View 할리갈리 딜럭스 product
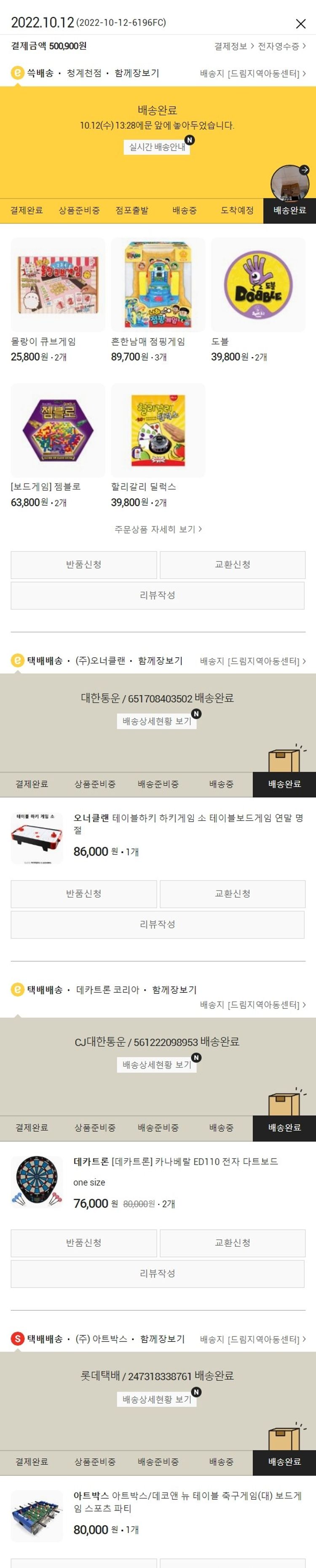This screenshot has width=316, height=1568. pyautogui.click(x=158, y=430)
